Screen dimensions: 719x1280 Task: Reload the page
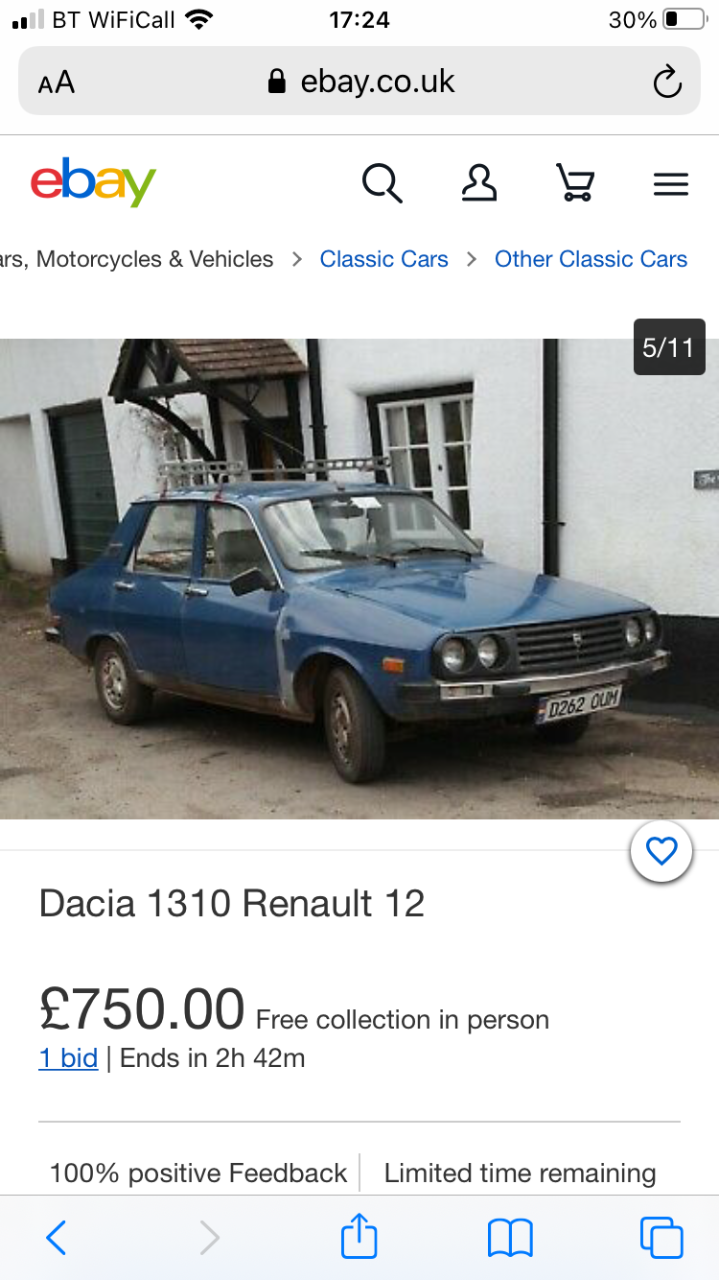[667, 82]
